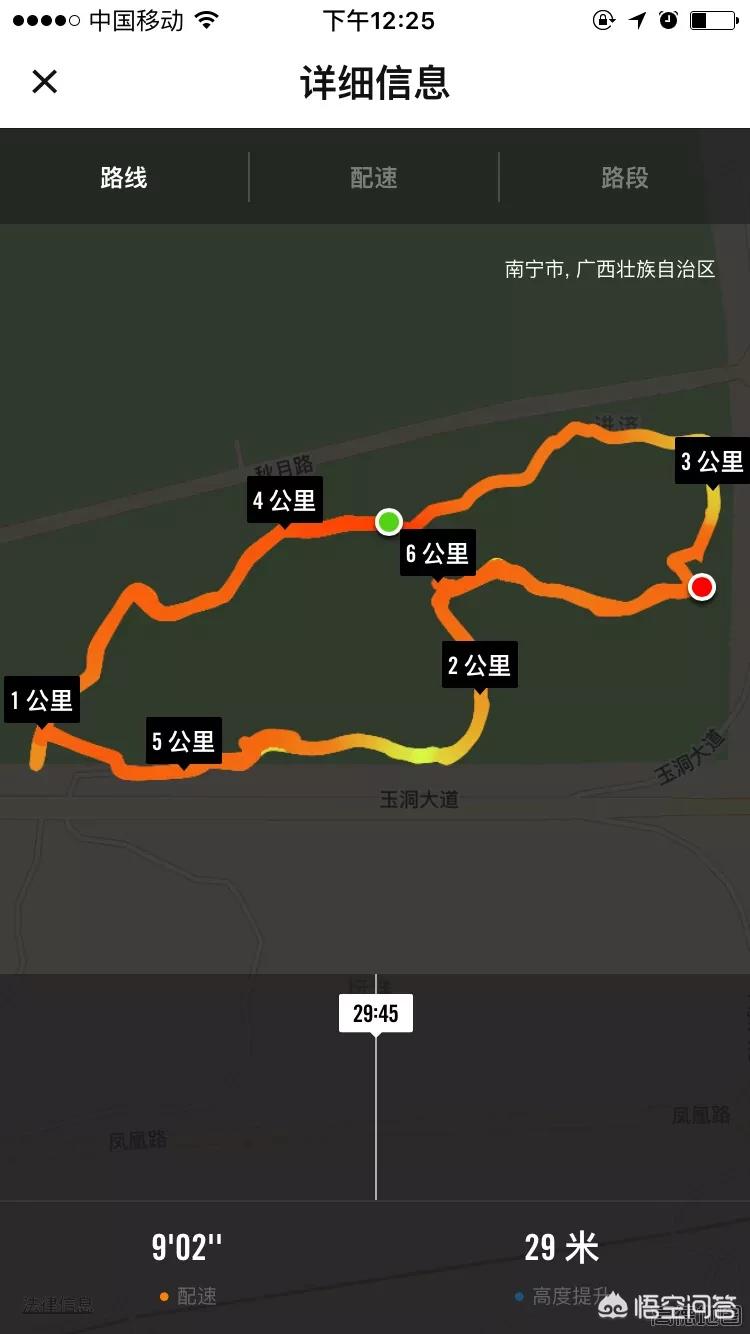Close the 详细信息 details page
This screenshot has height=1334, width=750.
point(45,82)
